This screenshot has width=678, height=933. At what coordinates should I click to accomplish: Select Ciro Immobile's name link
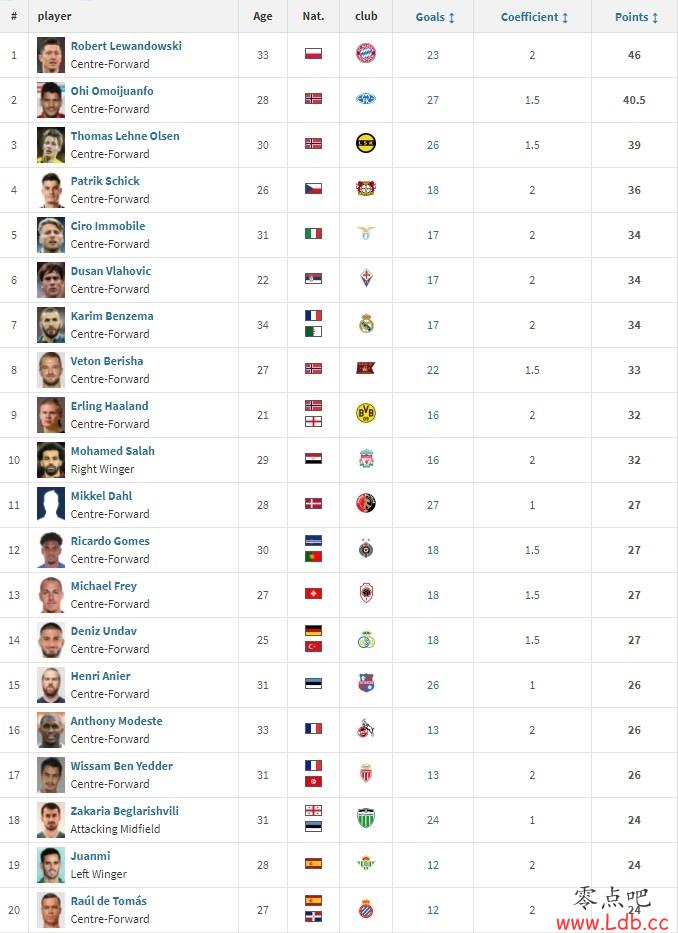point(108,226)
